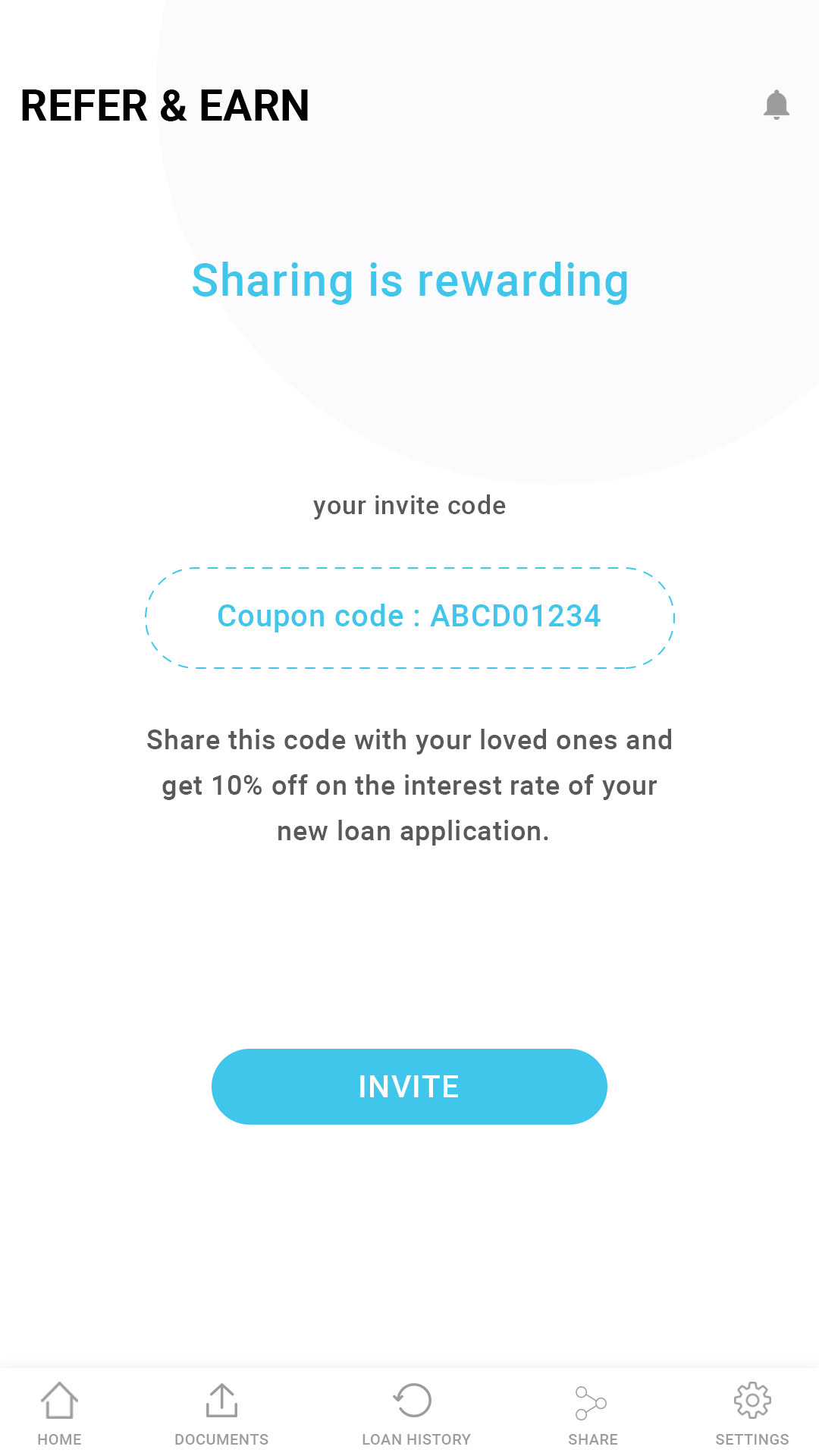This screenshot has width=819, height=1456.
Task: Tap the coupon code ABCD01234 box
Action: click(409, 617)
